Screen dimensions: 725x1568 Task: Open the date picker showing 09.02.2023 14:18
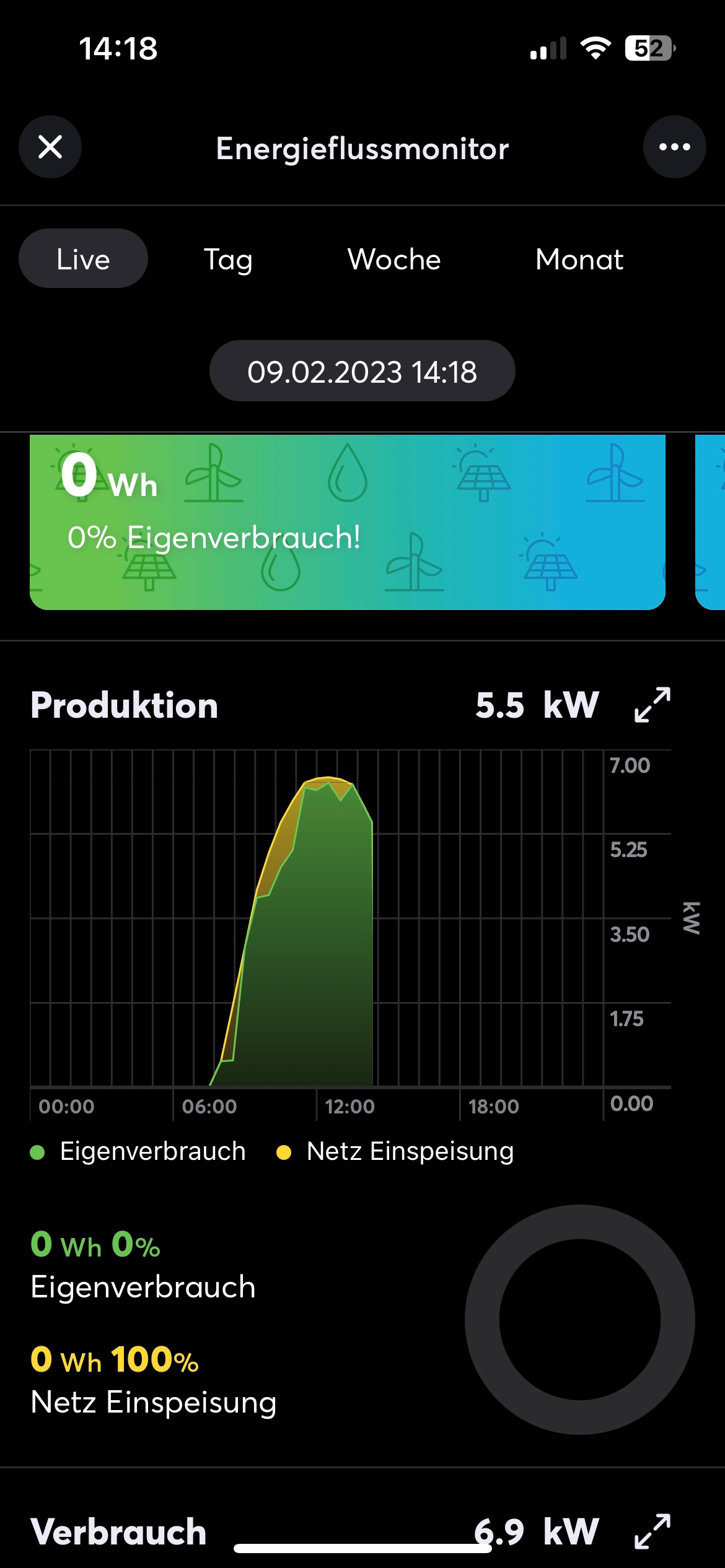362,372
